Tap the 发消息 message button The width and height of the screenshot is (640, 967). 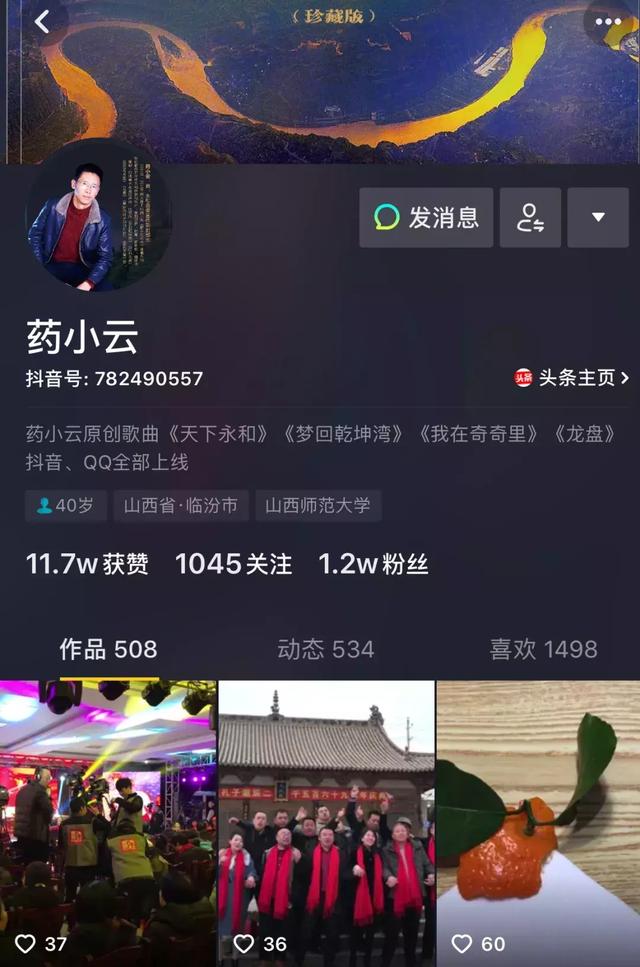426,217
